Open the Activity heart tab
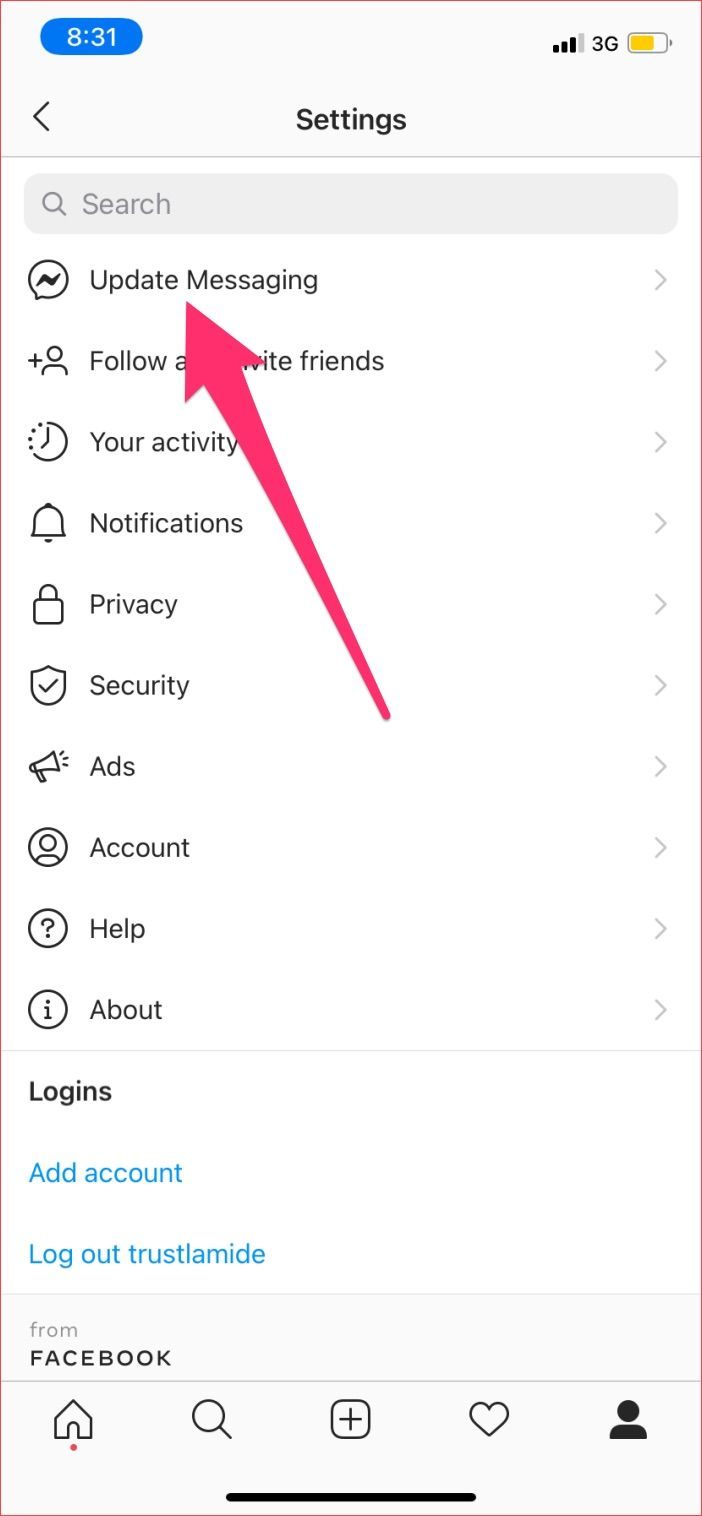 coord(489,1420)
